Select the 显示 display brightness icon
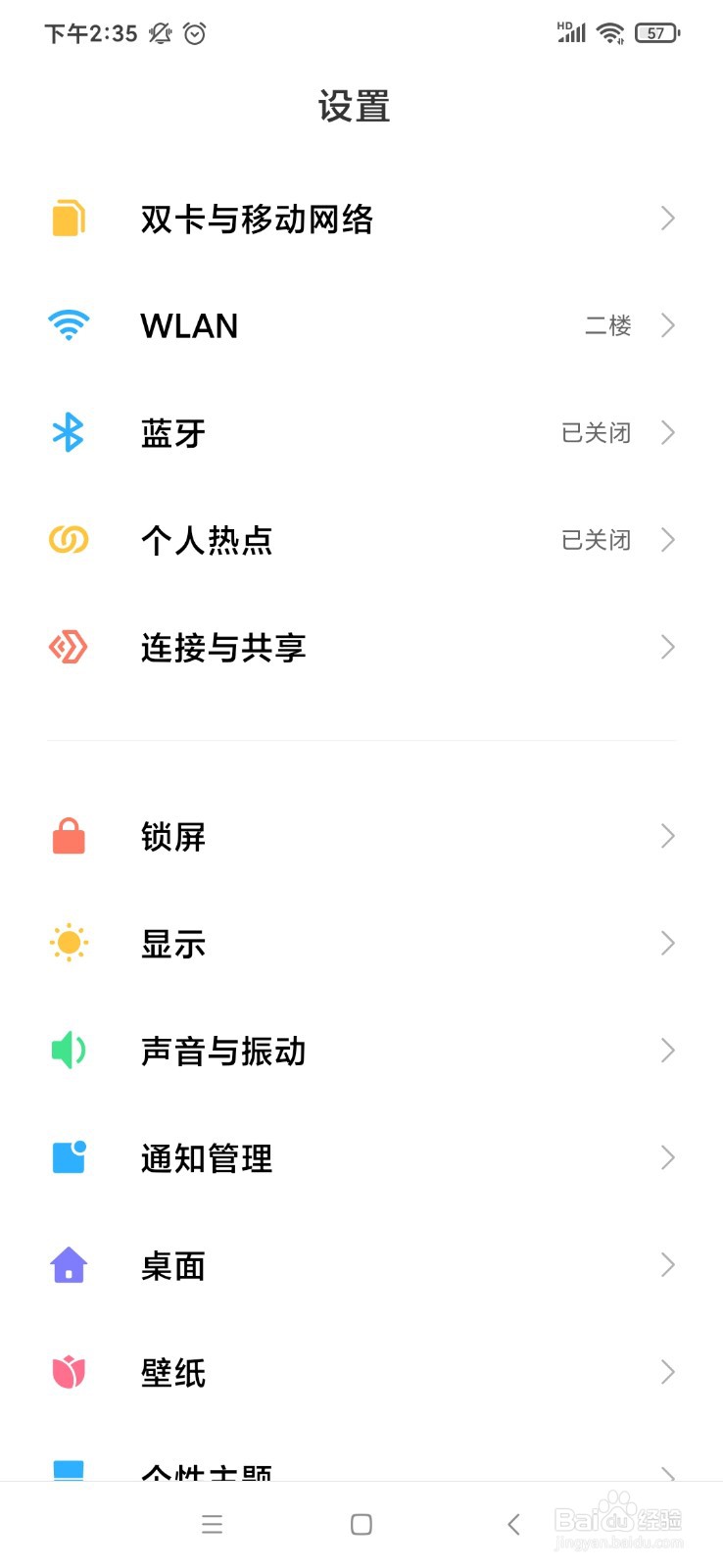Image resolution: width=723 pixels, height=1568 pixels. (x=67, y=943)
